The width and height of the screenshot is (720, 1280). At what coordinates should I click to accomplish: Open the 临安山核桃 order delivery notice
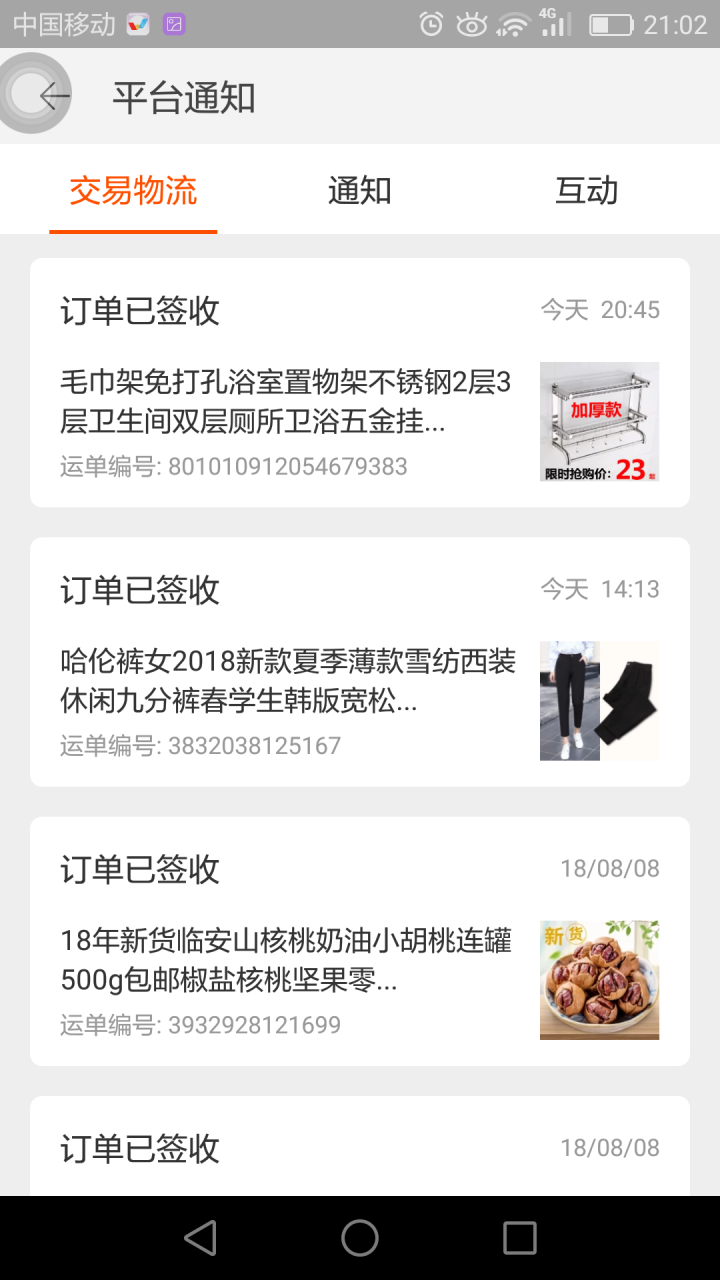(359, 941)
